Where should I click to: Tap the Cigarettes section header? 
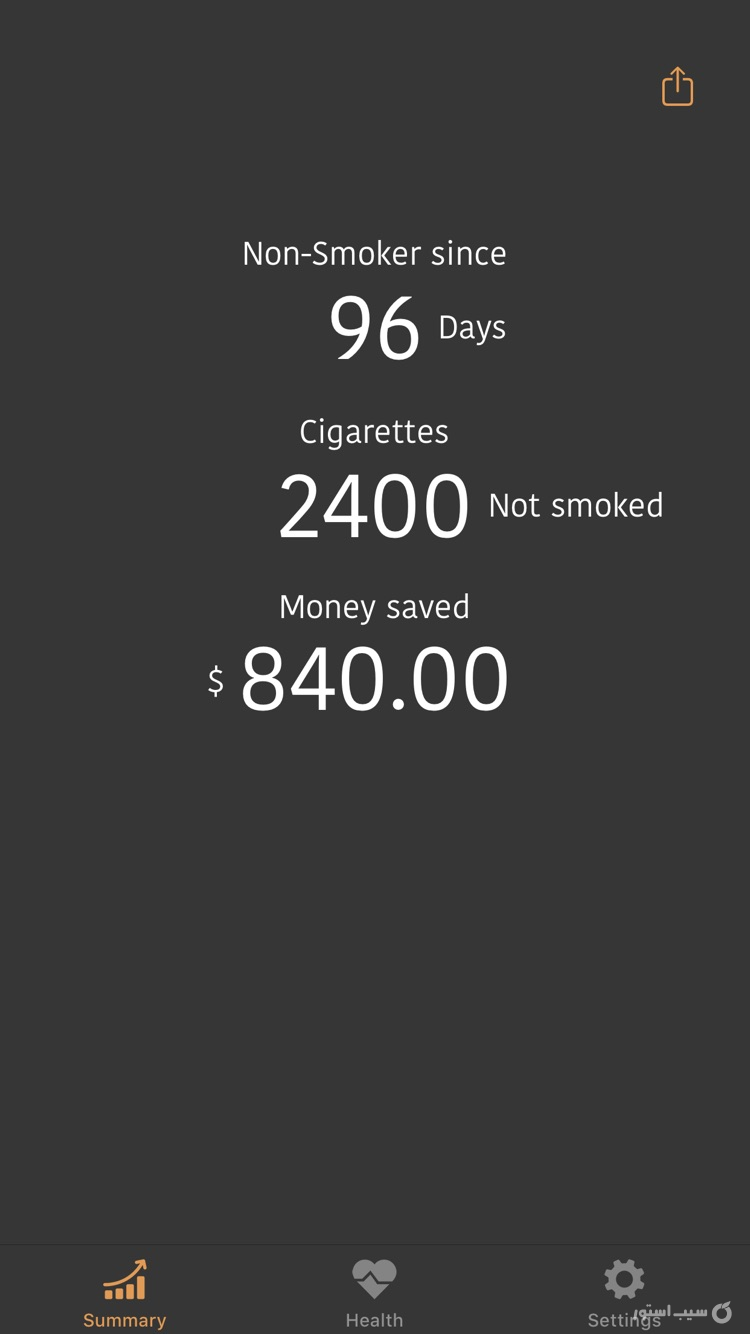(x=374, y=432)
